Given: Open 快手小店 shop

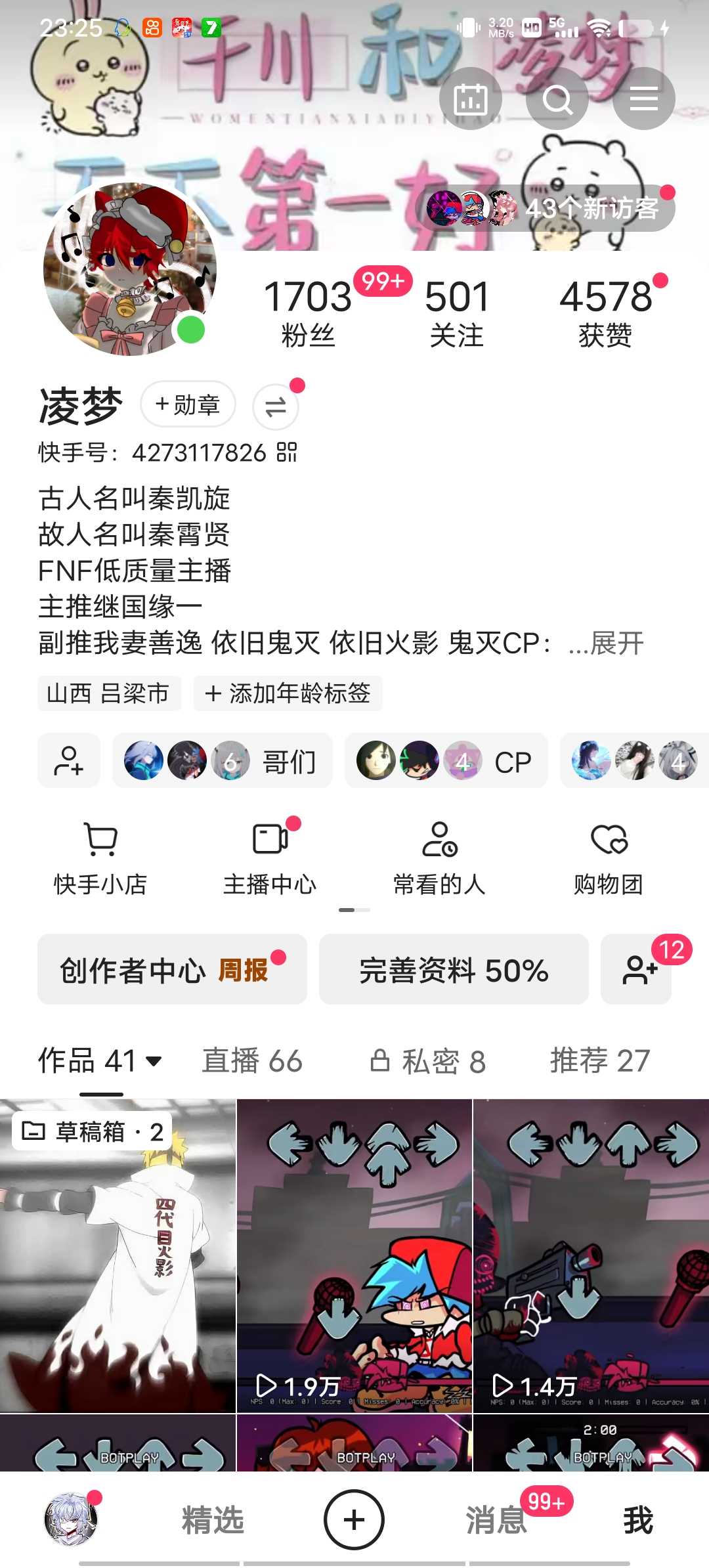Looking at the screenshot, I should pyautogui.click(x=100, y=857).
